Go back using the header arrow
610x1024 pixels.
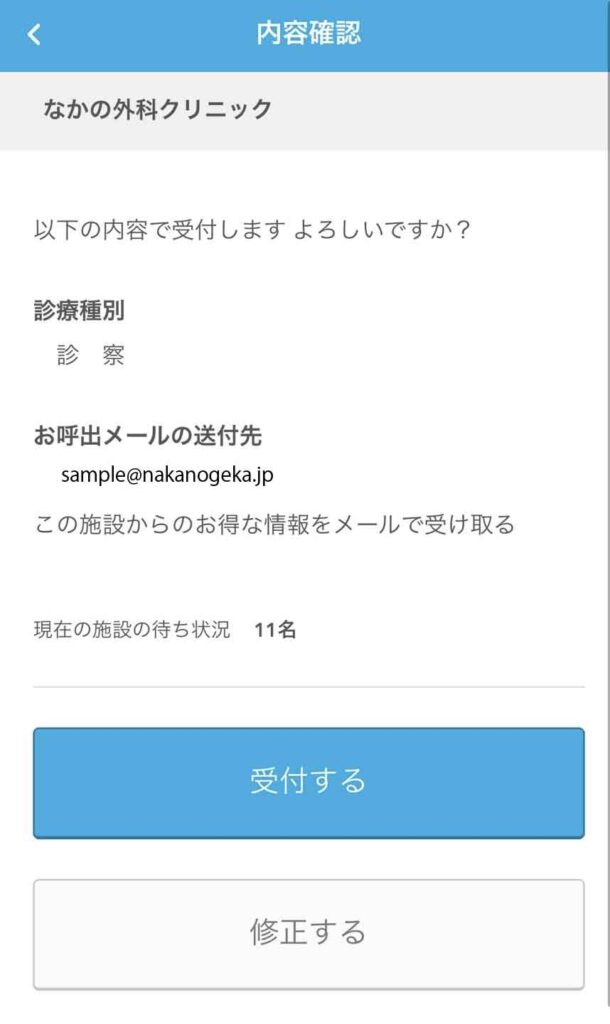click(x=35, y=34)
